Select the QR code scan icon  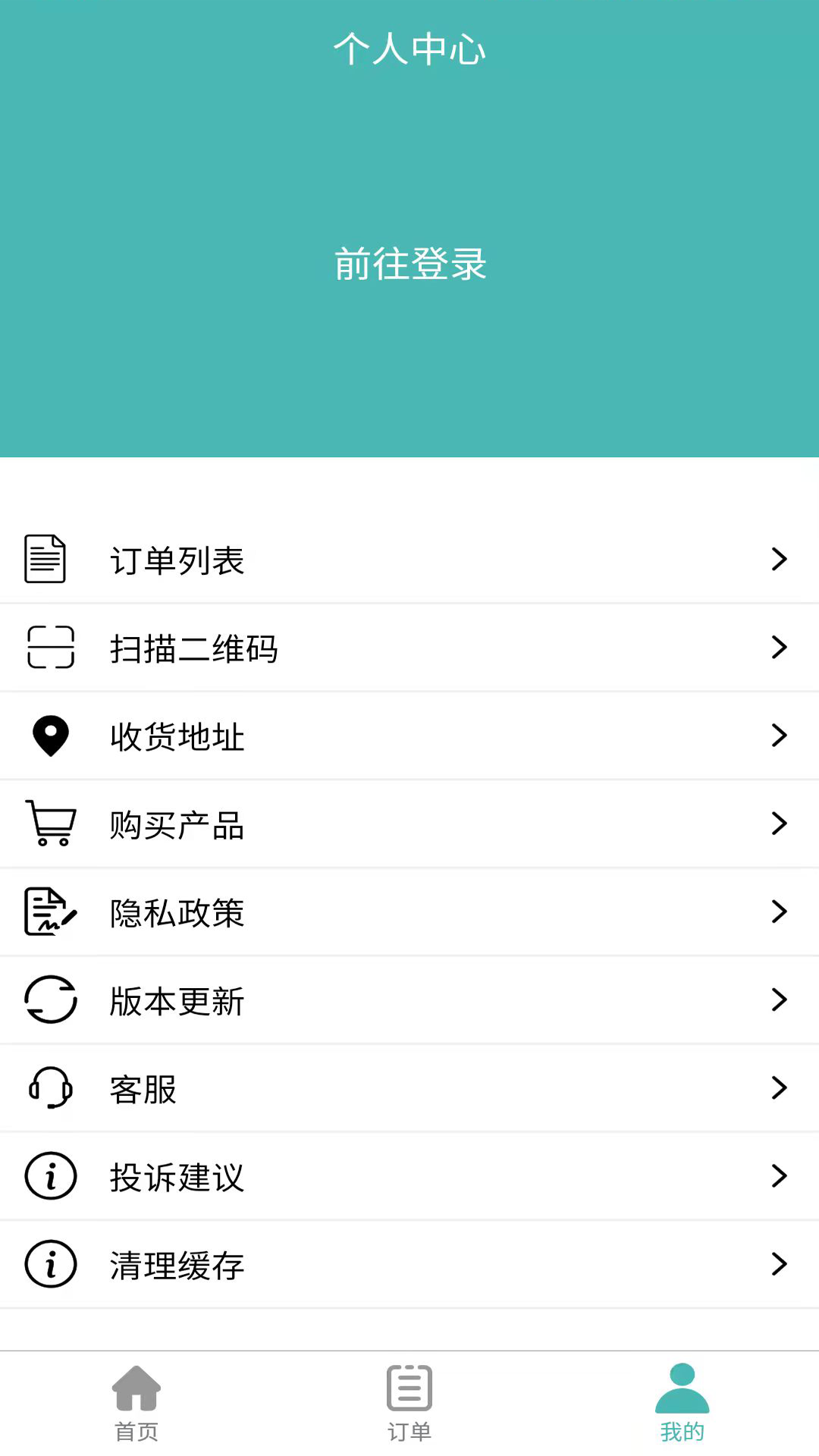(x=49, y=648)
